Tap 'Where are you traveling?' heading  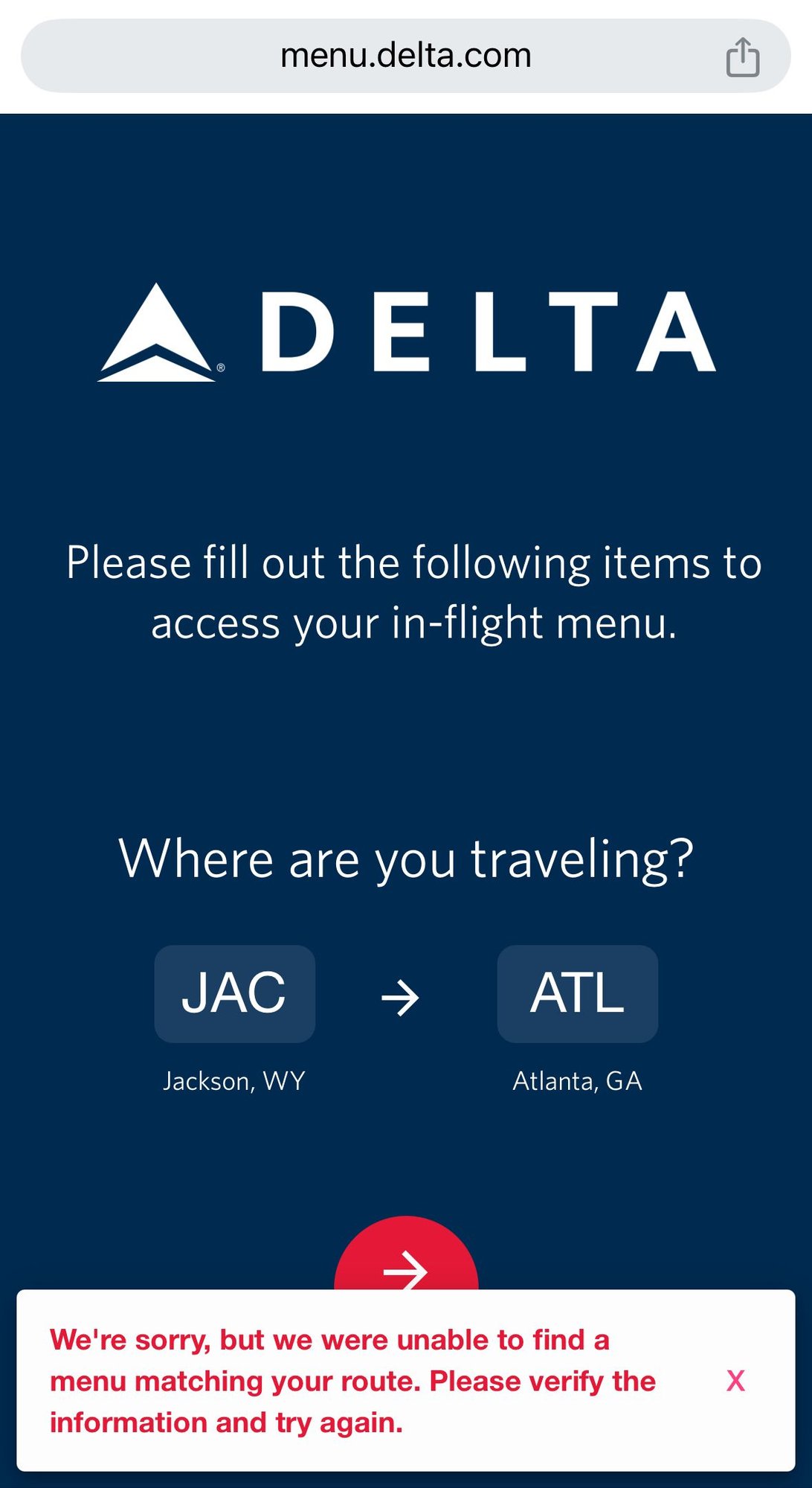[x=406, y=859]
